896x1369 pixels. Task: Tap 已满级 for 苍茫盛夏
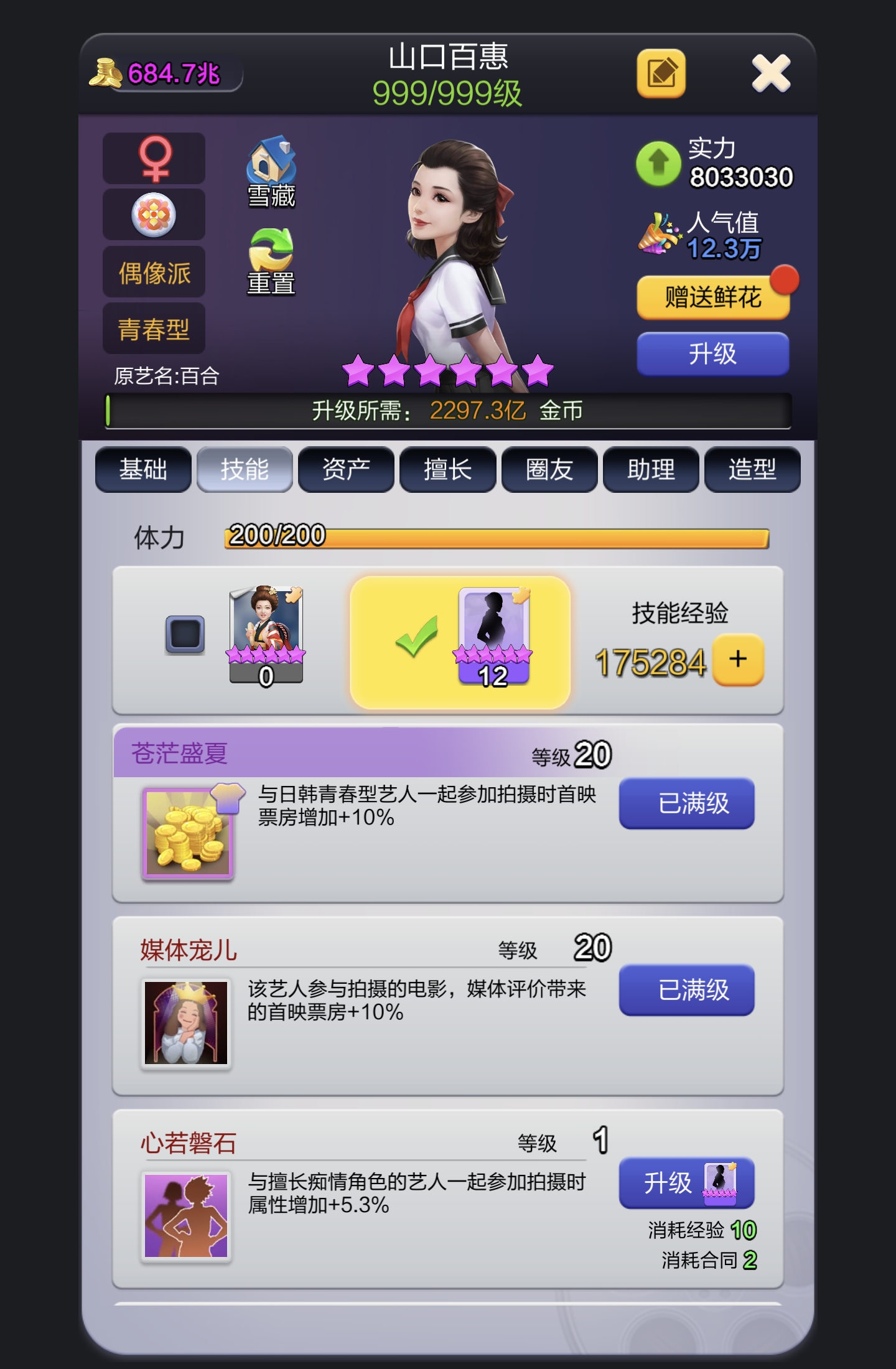tap(686, 803)
